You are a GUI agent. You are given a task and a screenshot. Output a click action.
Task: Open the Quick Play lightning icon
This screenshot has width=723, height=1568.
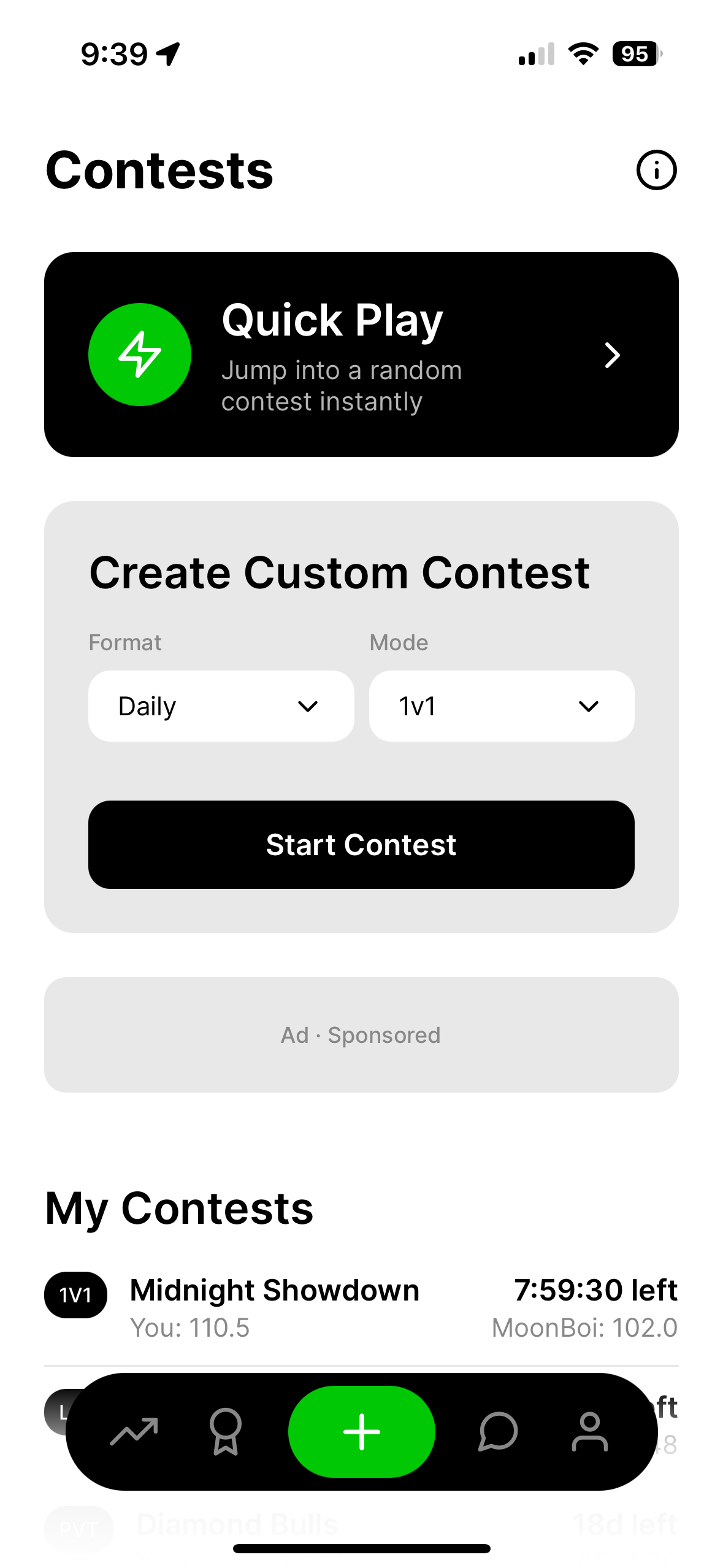(x=140, y=355)
